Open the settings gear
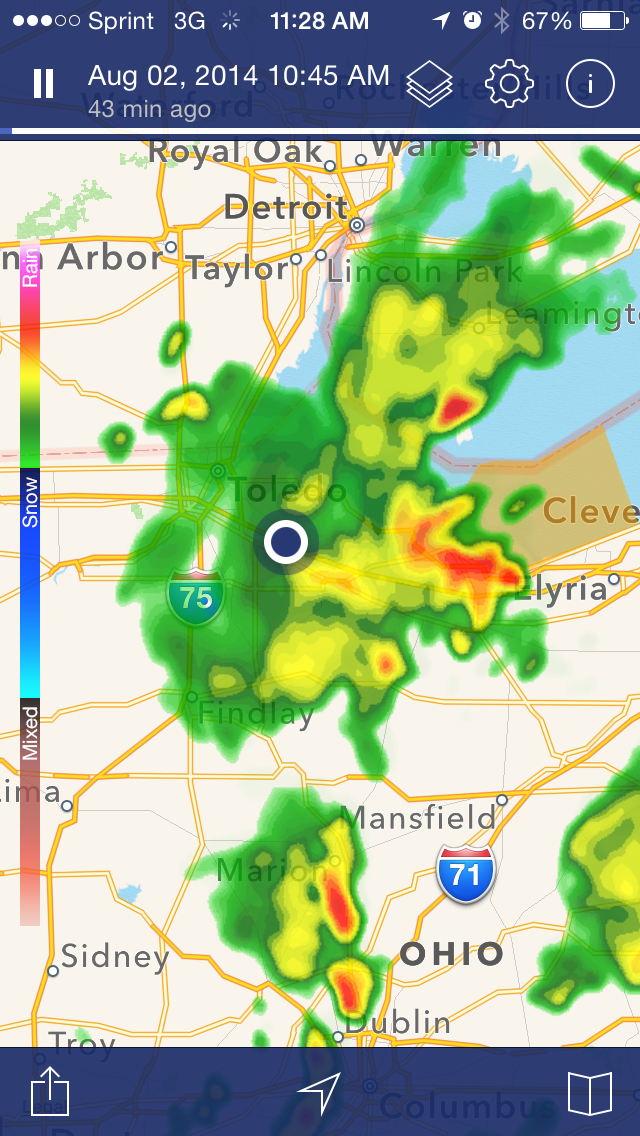Screen dimensions: 640x1136 (x=509, y=85)
